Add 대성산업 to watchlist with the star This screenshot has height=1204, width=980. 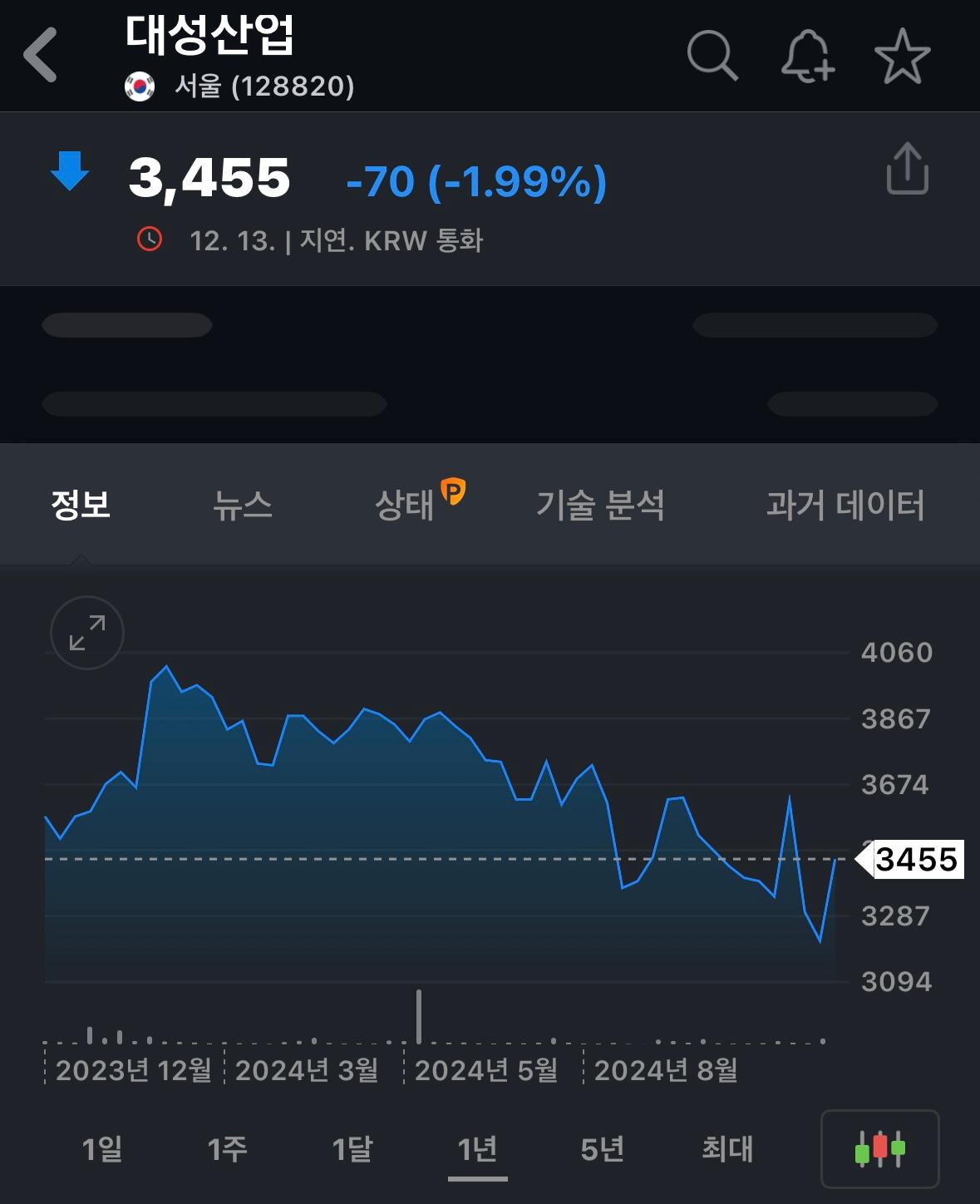coord(902,56)
